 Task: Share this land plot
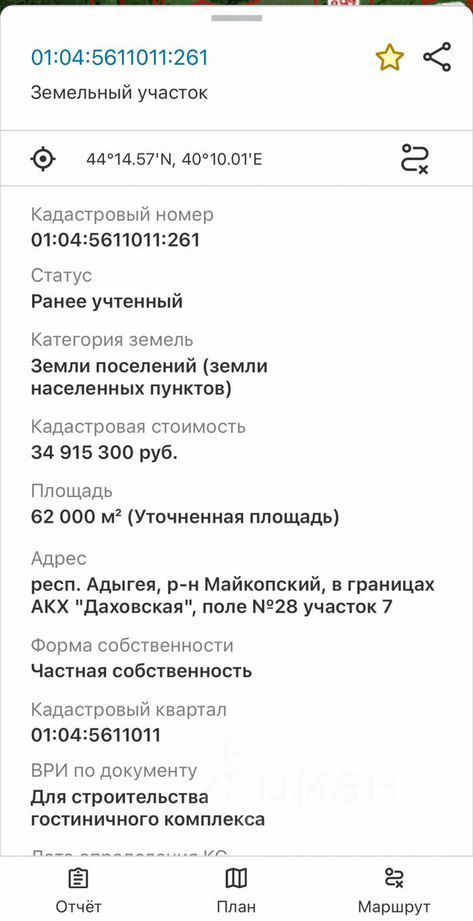[x=437, y=57]
